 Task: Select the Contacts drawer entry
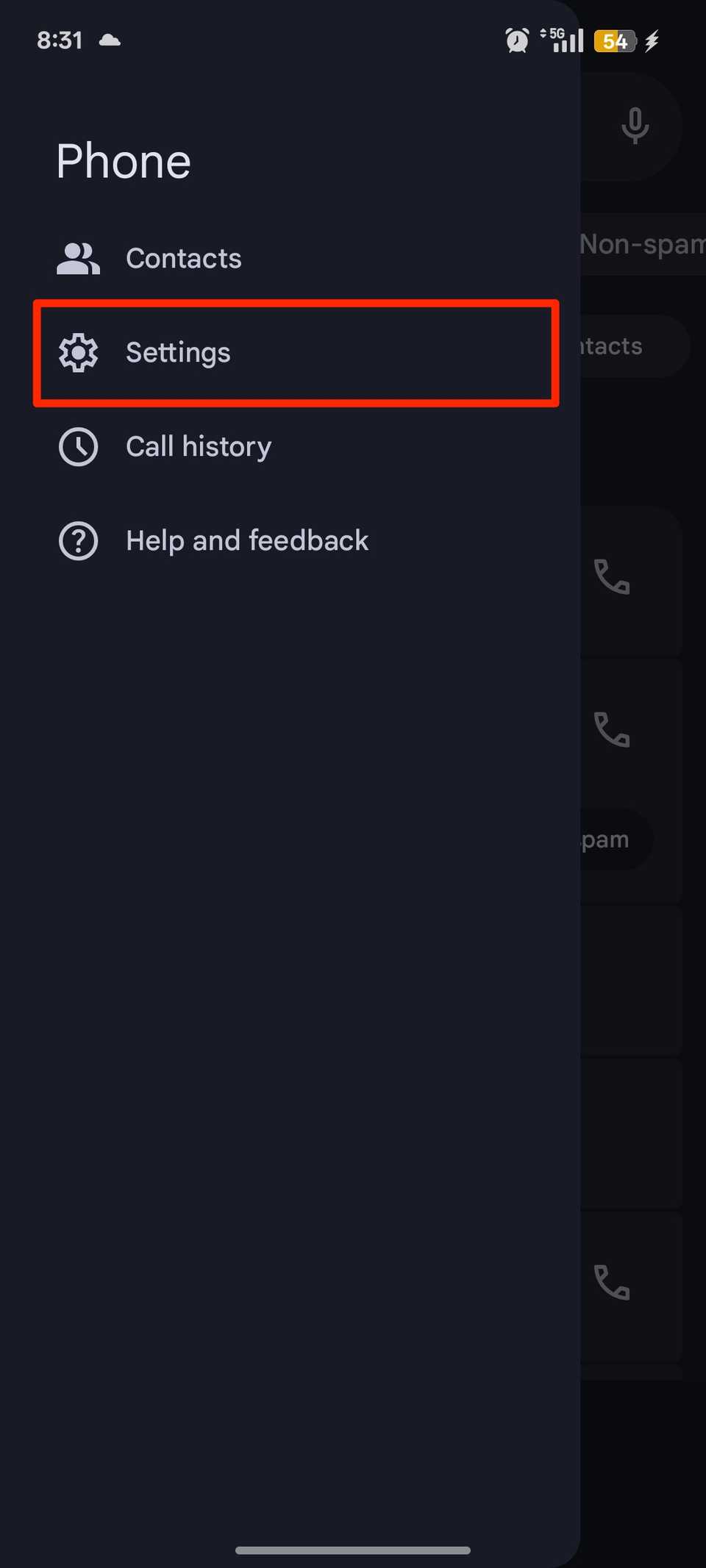tap(183, 258)
